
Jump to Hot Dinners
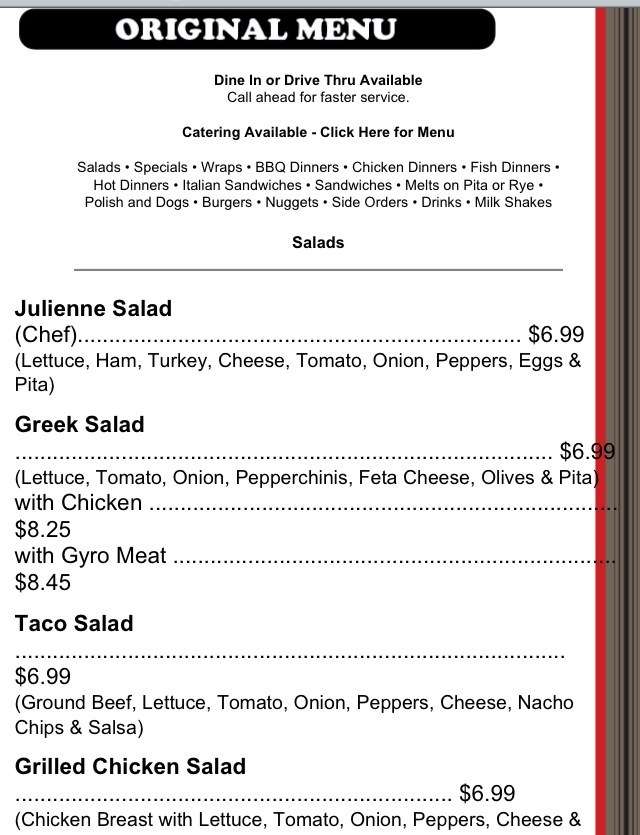131,185
